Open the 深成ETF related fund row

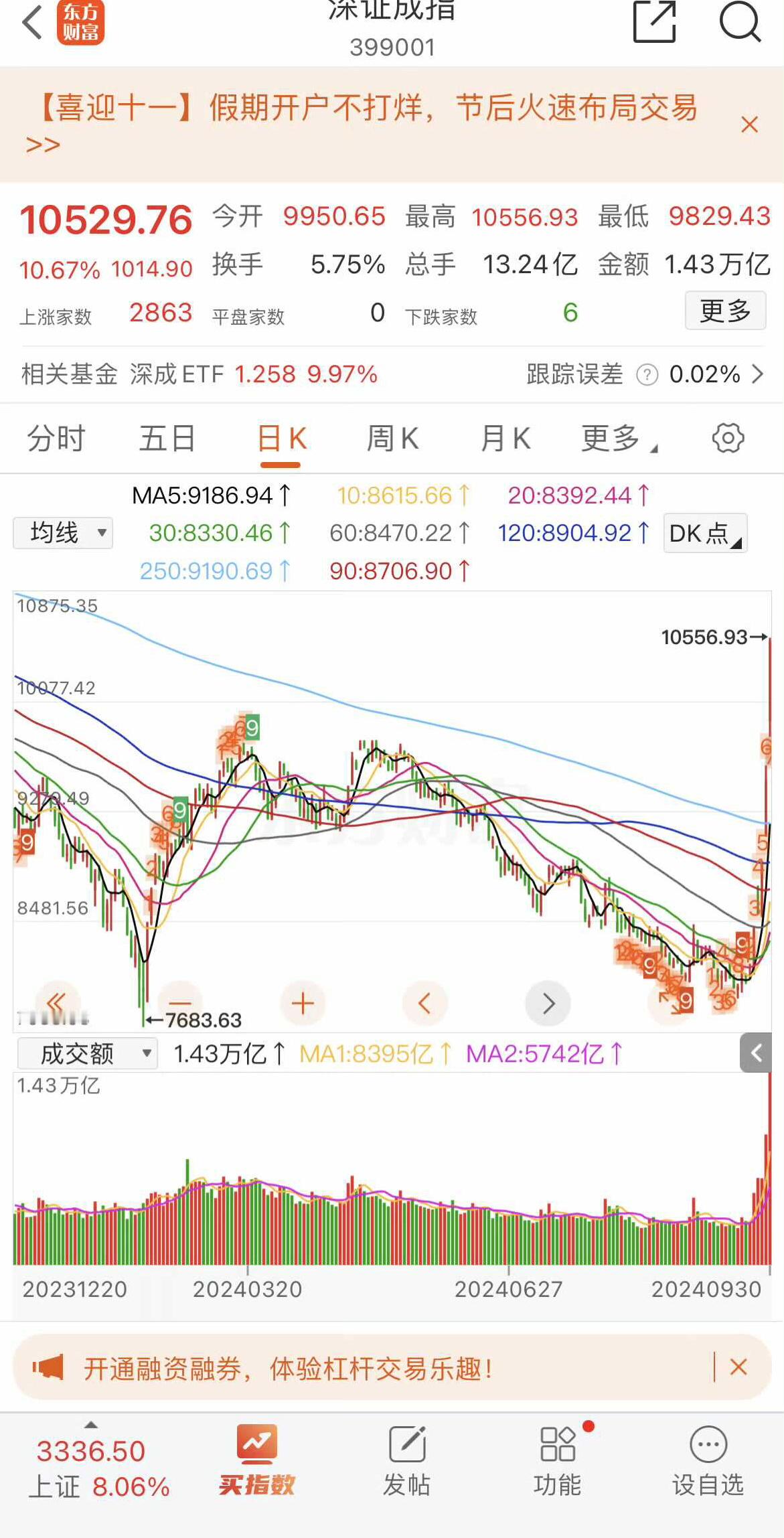[x=392, y=374]
